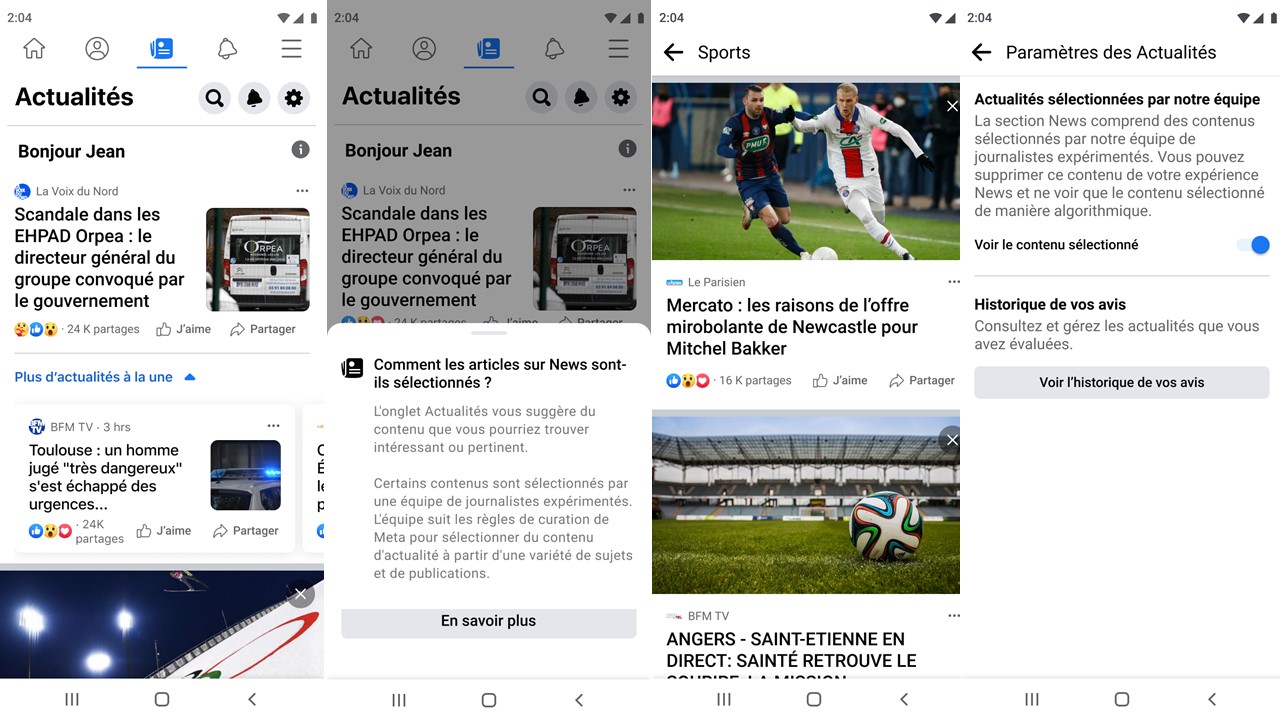
Task: Share the Mercato article from Le Parisien
Action: pos(921,381)
